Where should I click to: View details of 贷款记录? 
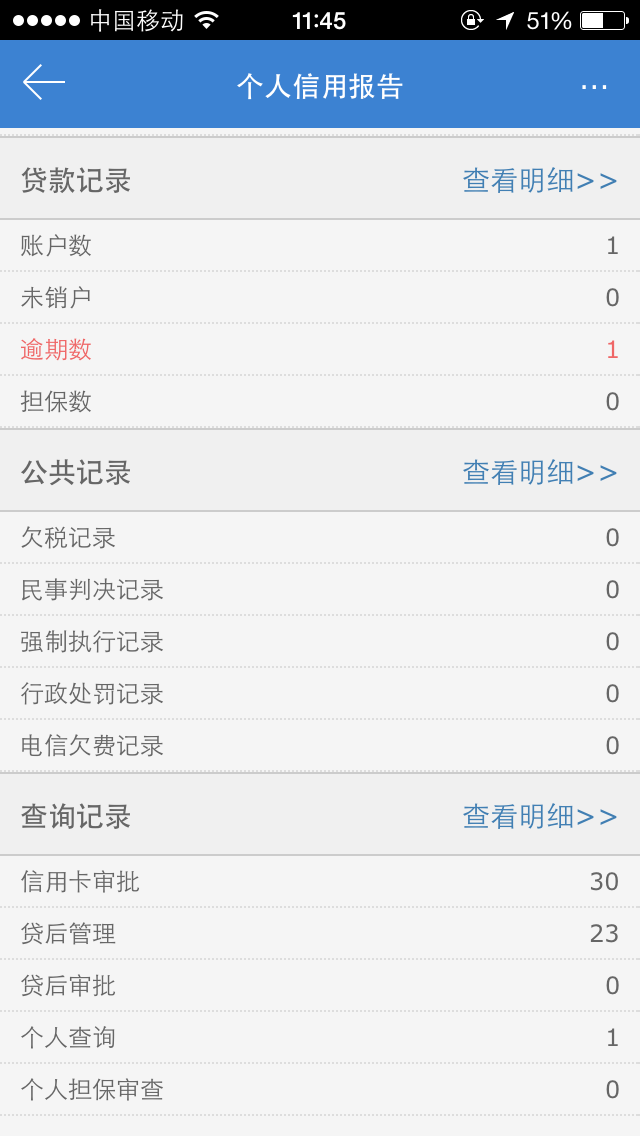540,181
